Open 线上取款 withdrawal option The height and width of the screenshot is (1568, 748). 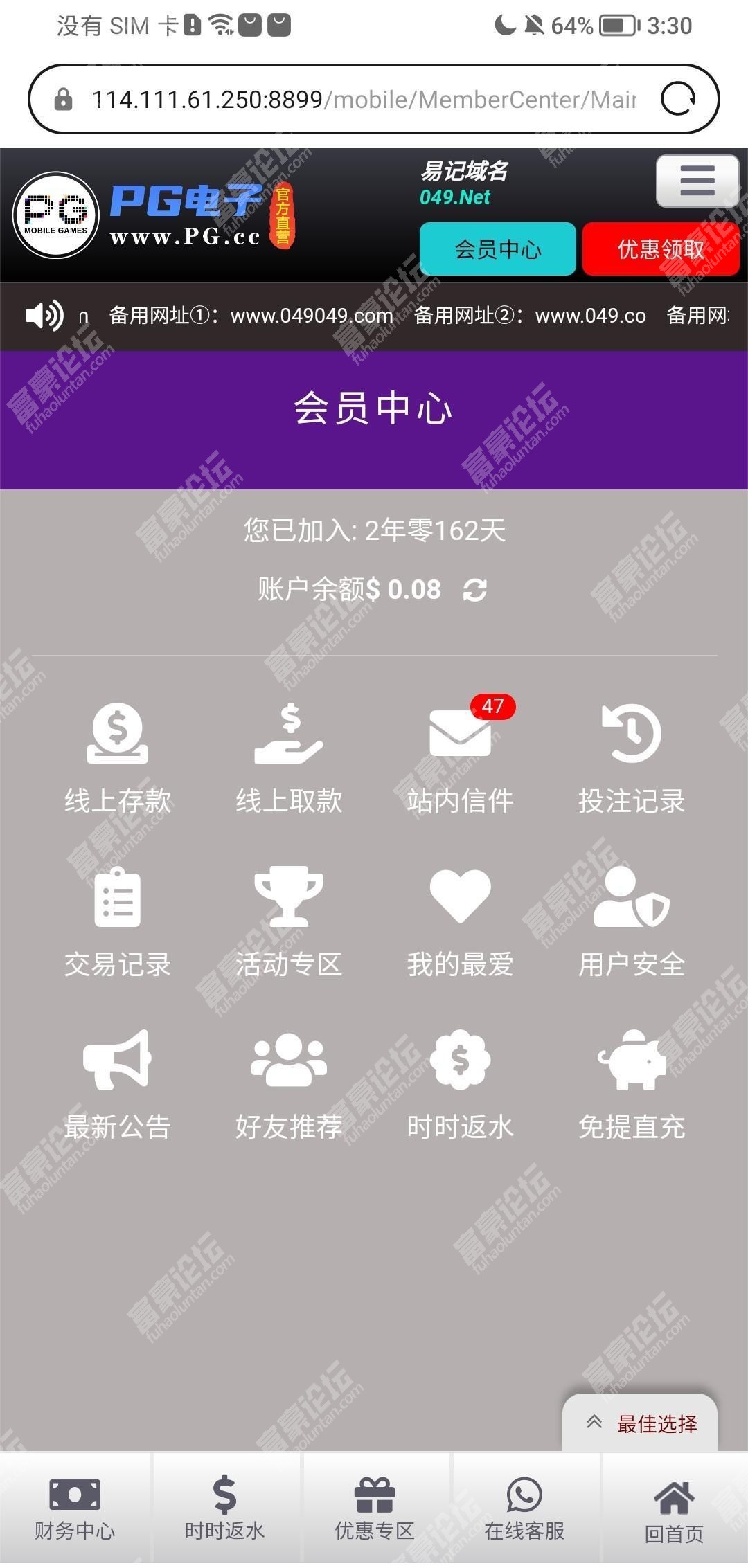(x=289, y=758)
